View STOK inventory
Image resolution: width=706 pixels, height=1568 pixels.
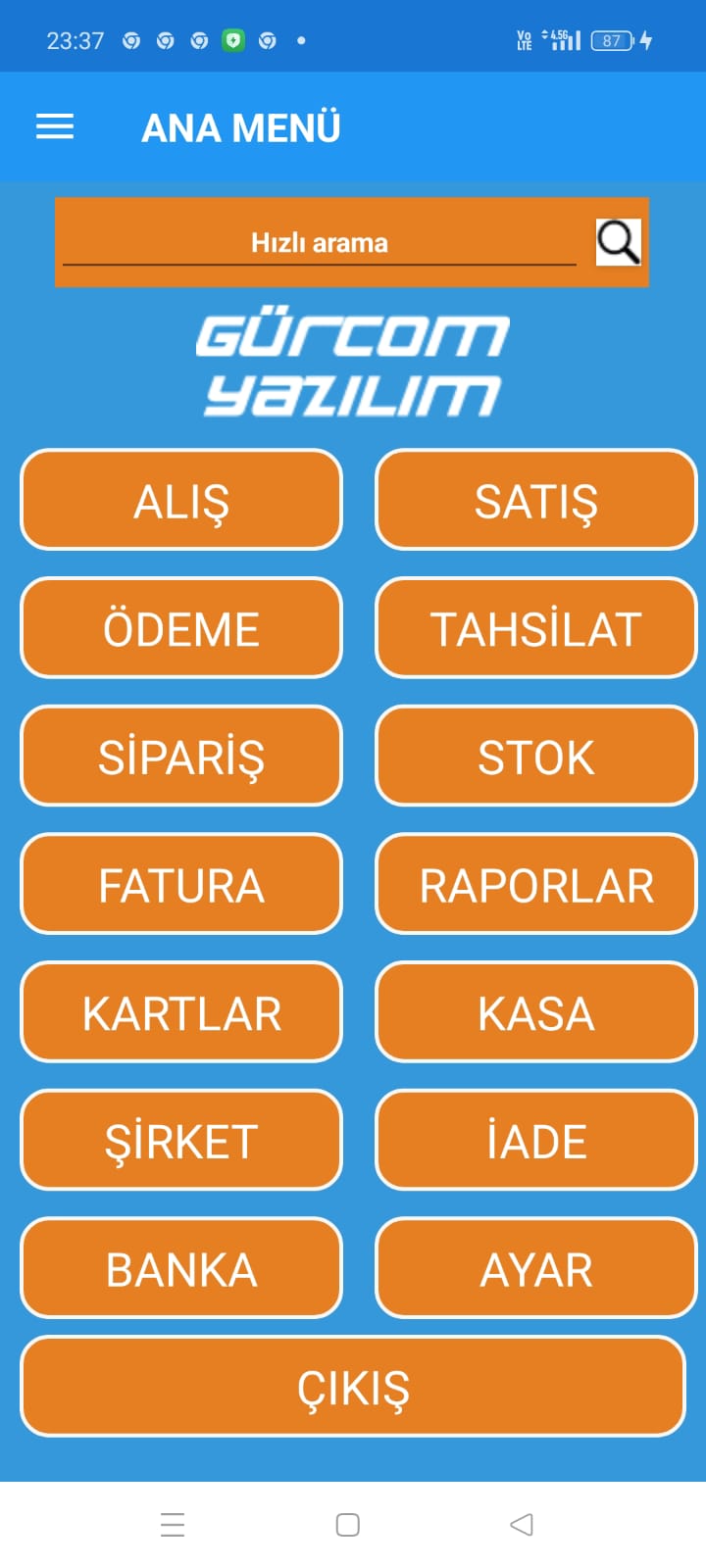coord(536,757)
